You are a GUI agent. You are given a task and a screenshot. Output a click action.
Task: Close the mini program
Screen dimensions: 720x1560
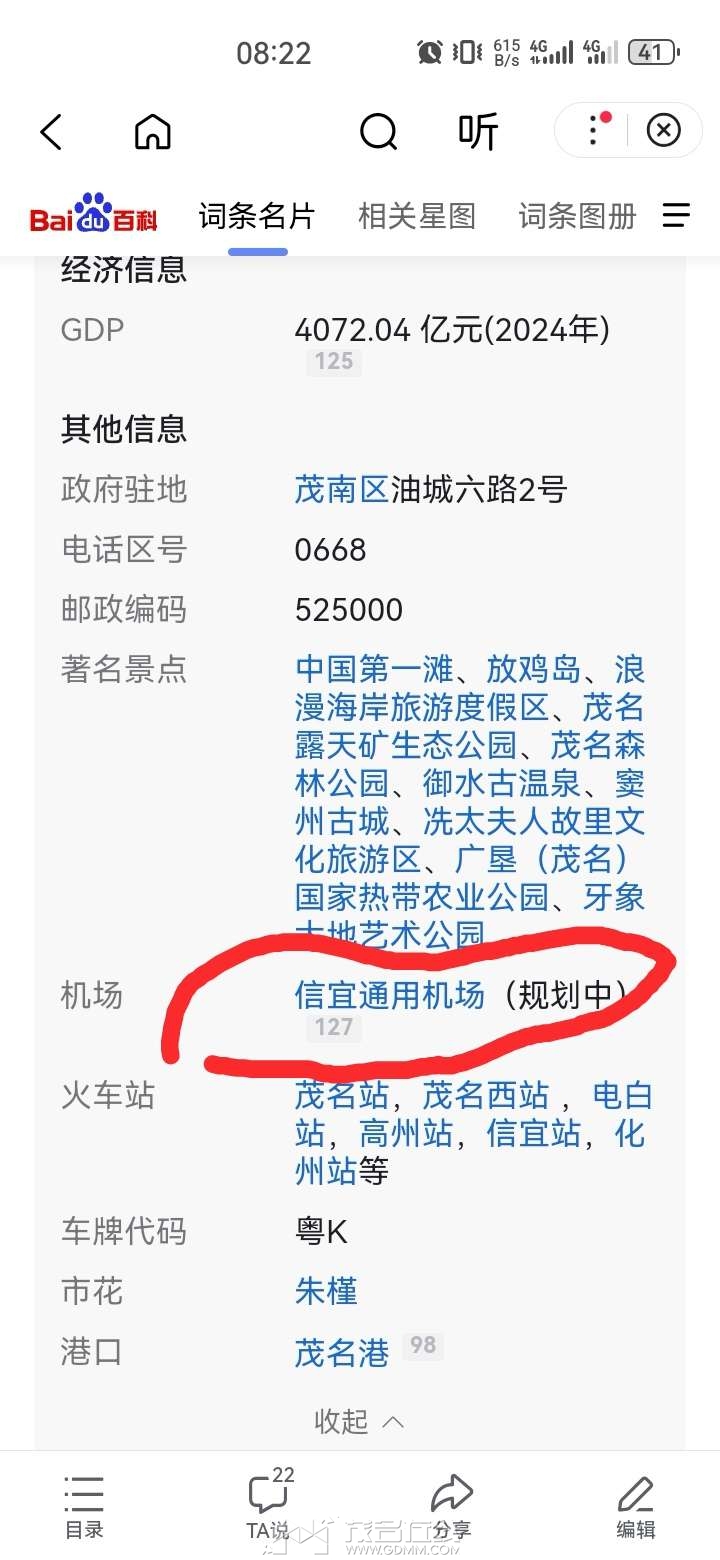pyautogui.click(x=663, y=130)
